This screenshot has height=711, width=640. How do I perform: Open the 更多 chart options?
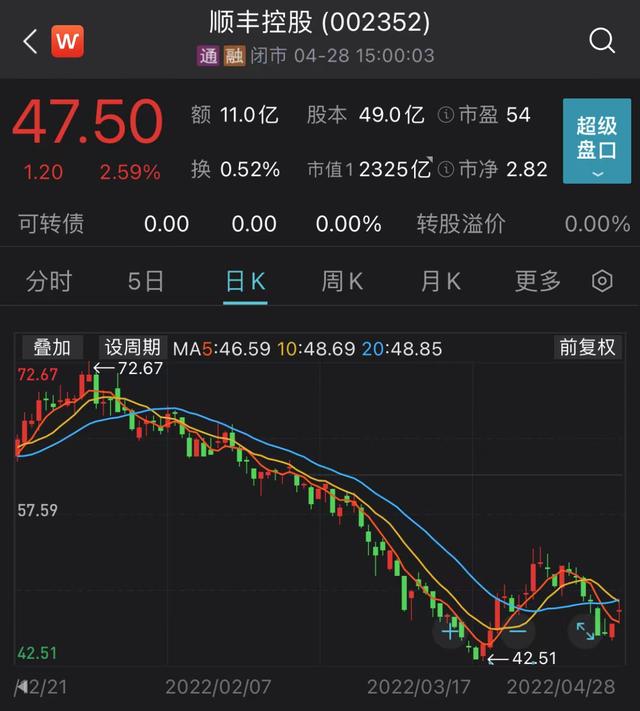point(538,281)
